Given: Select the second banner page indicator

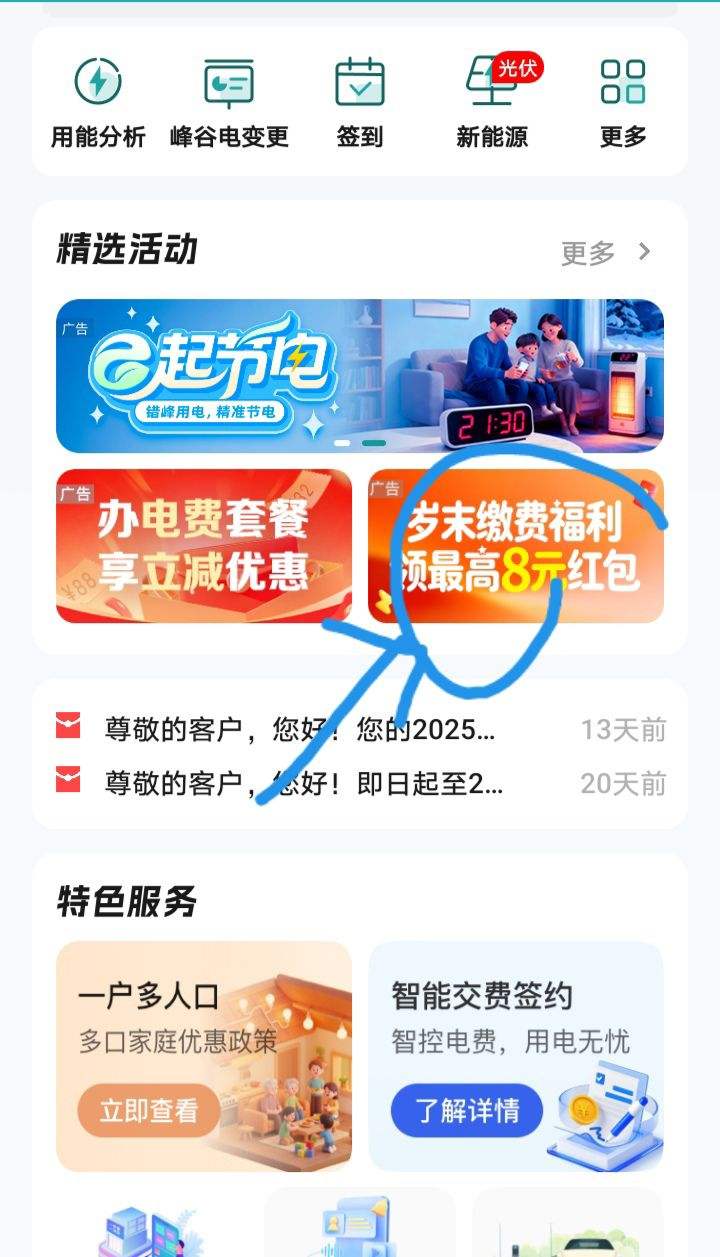Looking at the screenshot, I should pyautogui.click(x=374, y=442).
